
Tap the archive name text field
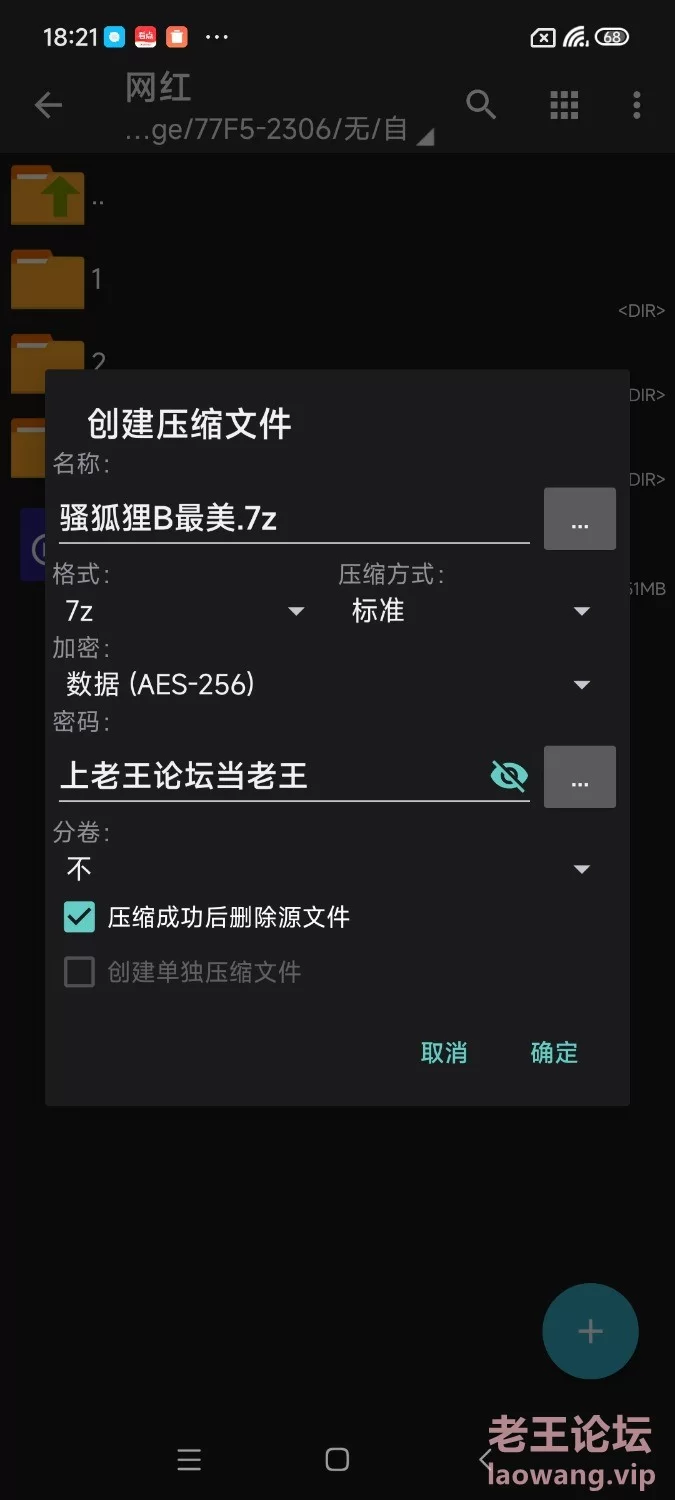point(290,518)
